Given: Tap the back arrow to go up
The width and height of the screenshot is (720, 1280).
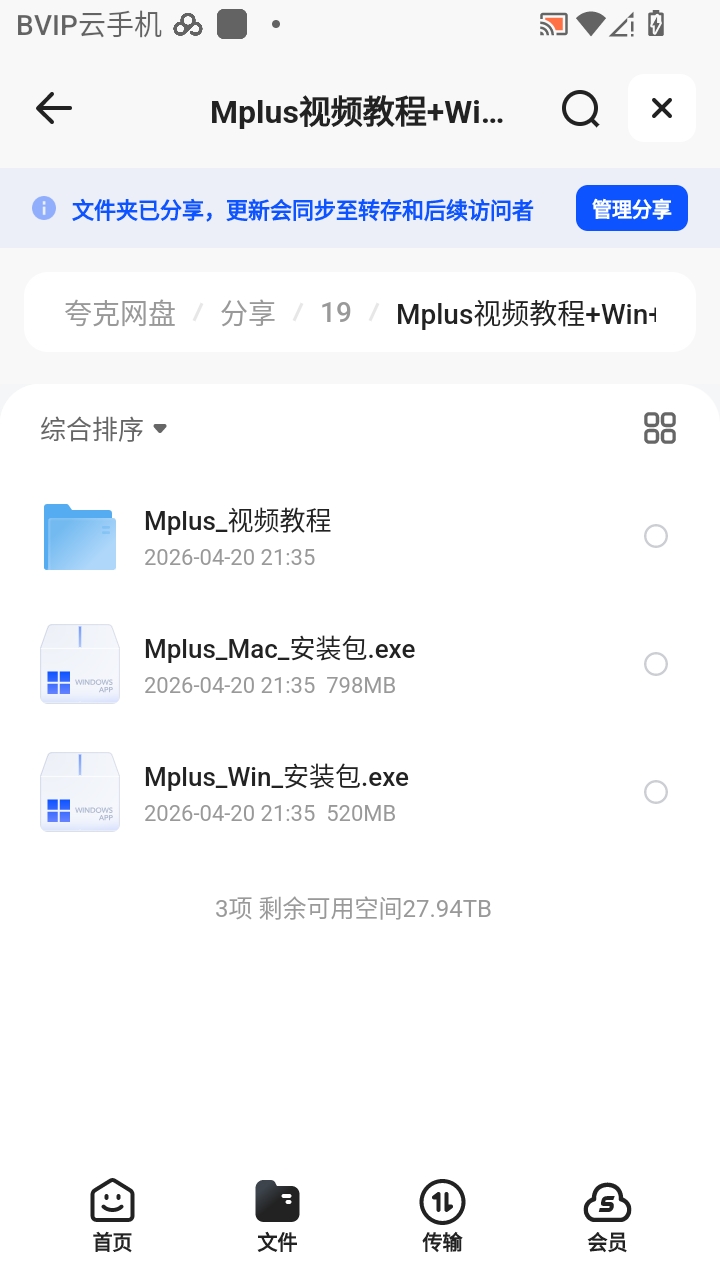Looking at the screenshot, I should [53, 109].
